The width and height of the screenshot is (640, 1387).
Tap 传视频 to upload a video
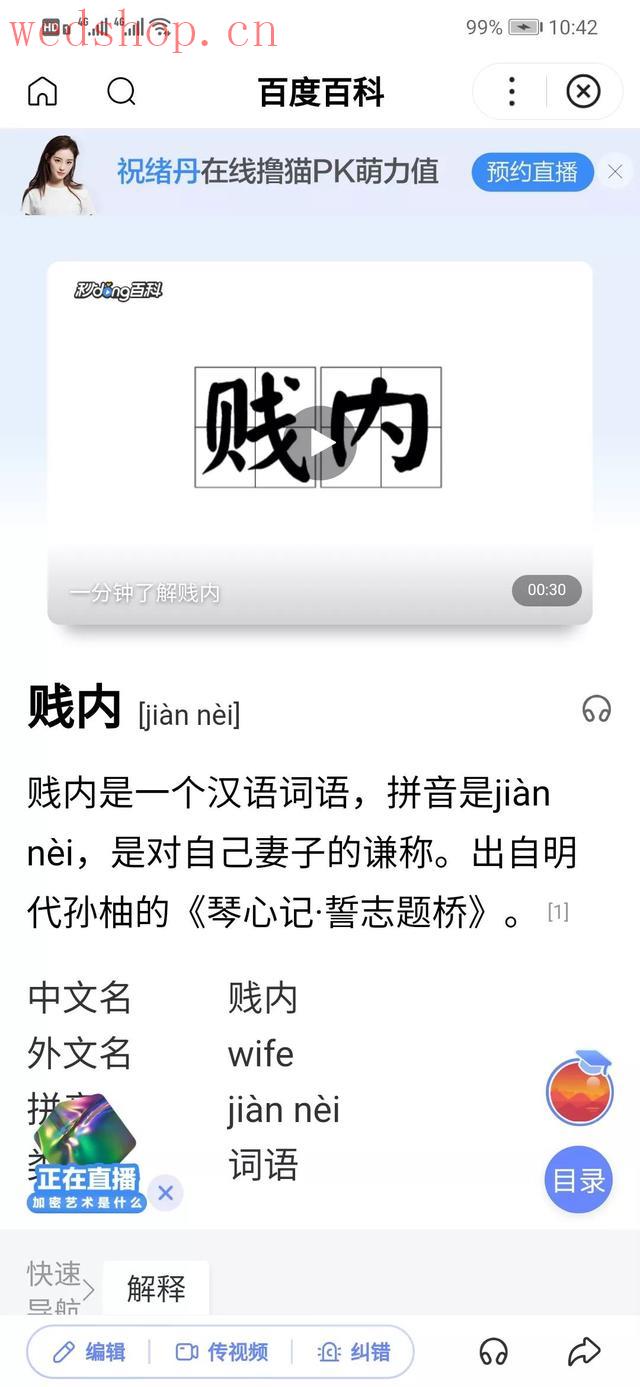tap(222, 1352)
